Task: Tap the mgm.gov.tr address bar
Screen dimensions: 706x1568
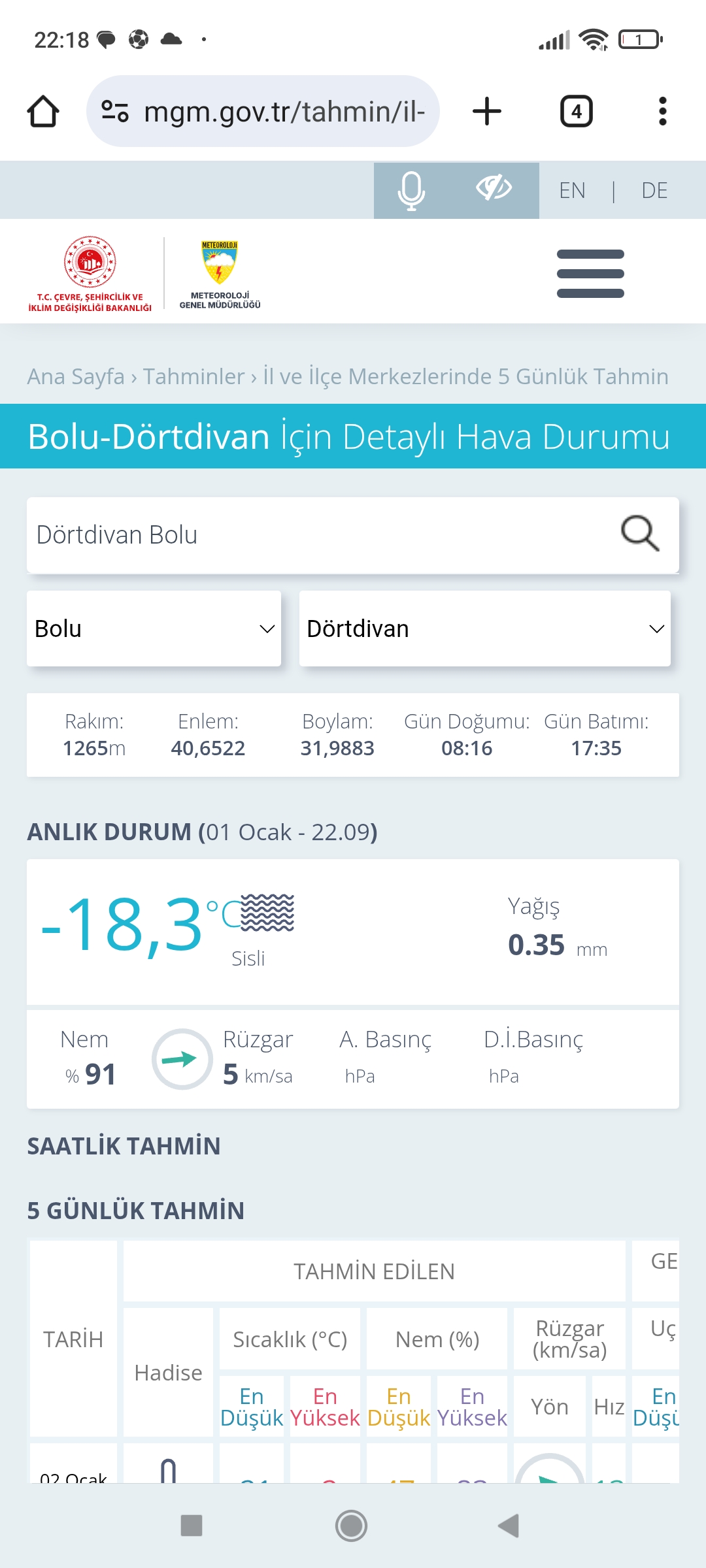Action: coord(263,111)
